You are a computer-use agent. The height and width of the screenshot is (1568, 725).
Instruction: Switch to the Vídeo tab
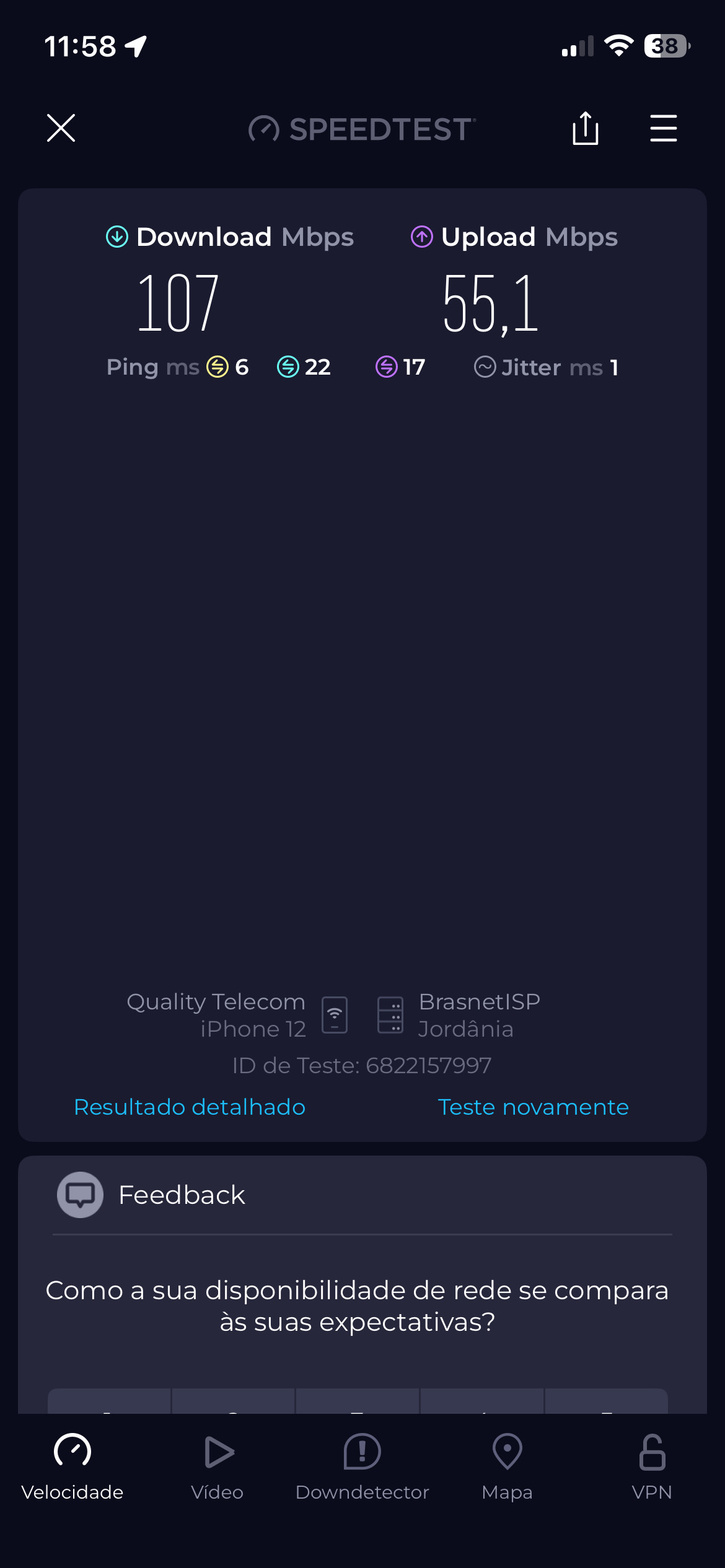217,1466
